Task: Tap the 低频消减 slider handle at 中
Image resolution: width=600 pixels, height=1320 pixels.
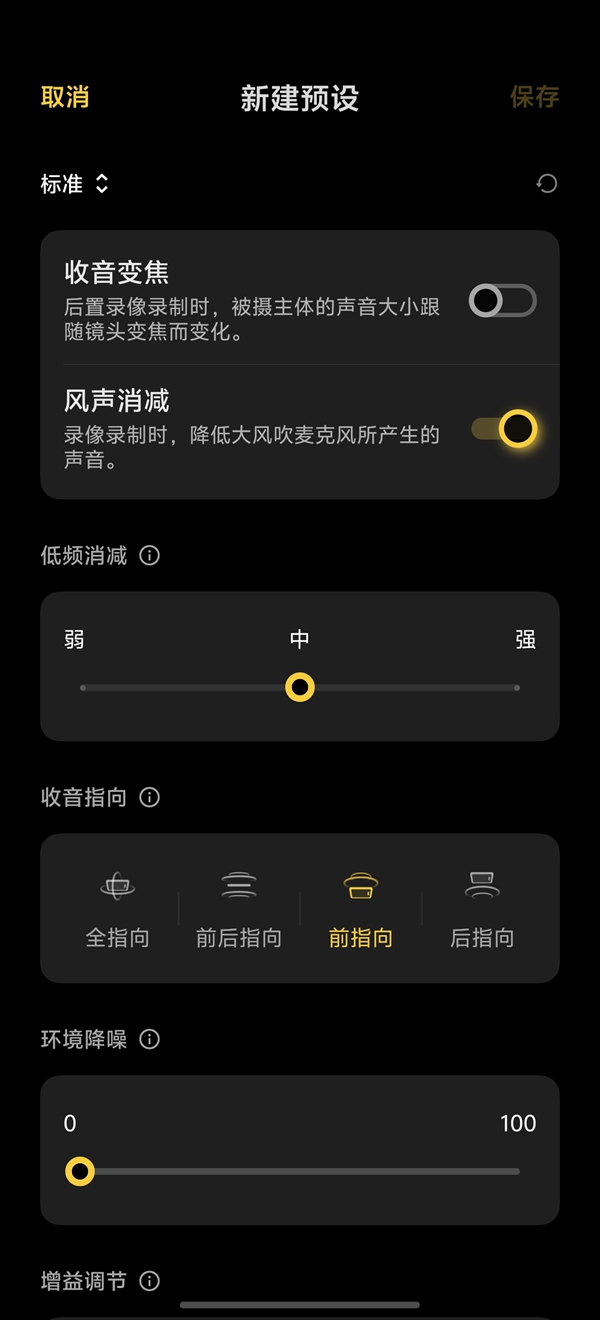Action: pyautogui.click(x=300, y=688)
